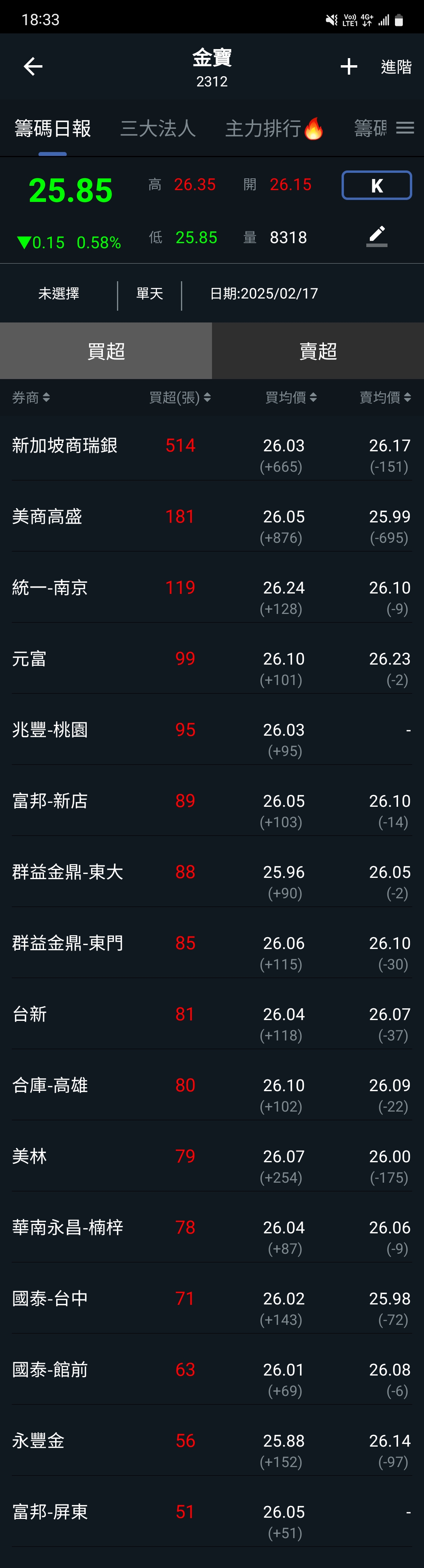Open the 未選擇 broker selector
424x1568 pixels.
pyautogui.click(x=58, y=294)
